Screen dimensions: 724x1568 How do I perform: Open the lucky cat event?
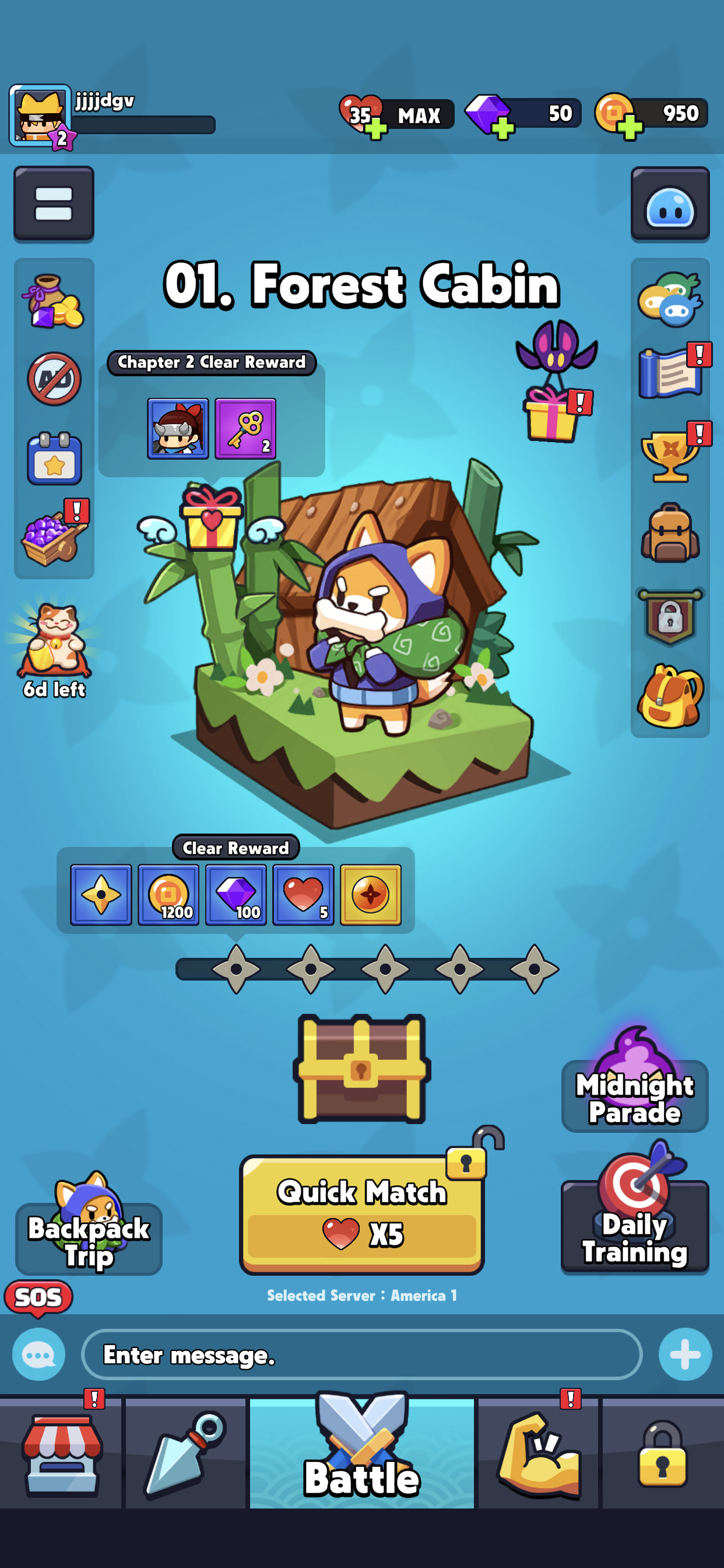pos(54,647)
